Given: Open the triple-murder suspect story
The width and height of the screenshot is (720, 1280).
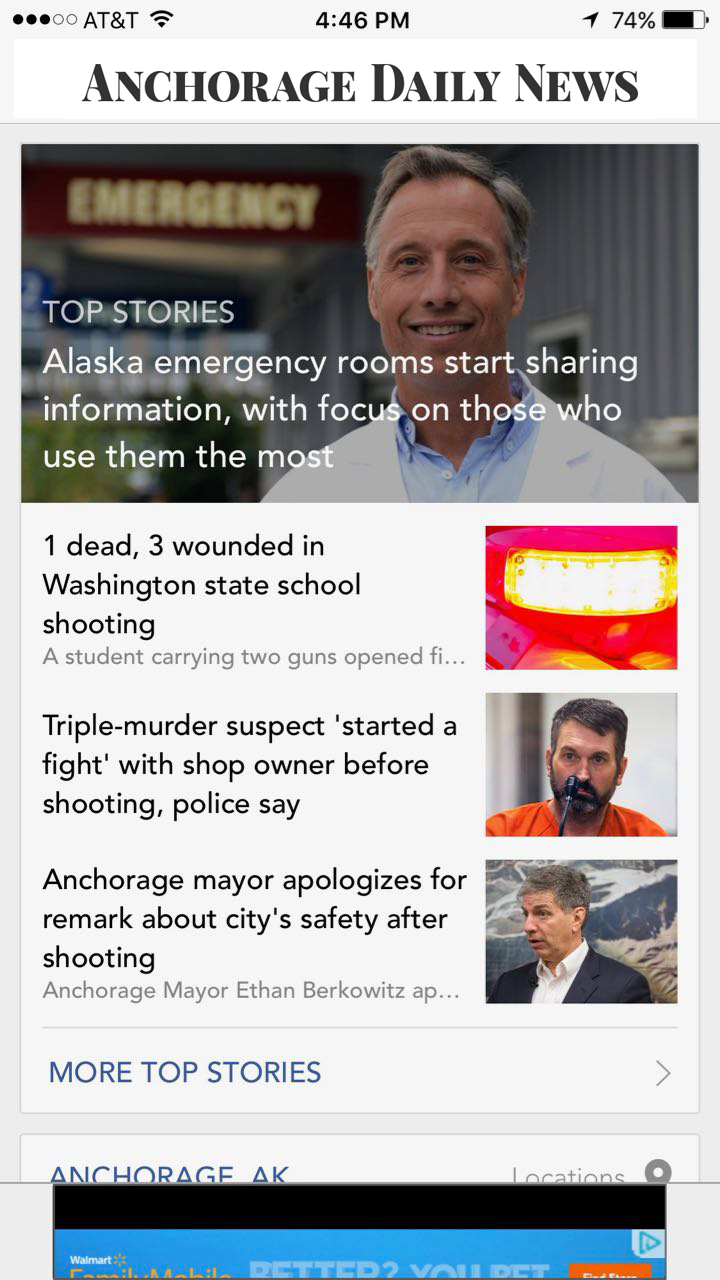Looking at the screenshot, I should point(250,765).
